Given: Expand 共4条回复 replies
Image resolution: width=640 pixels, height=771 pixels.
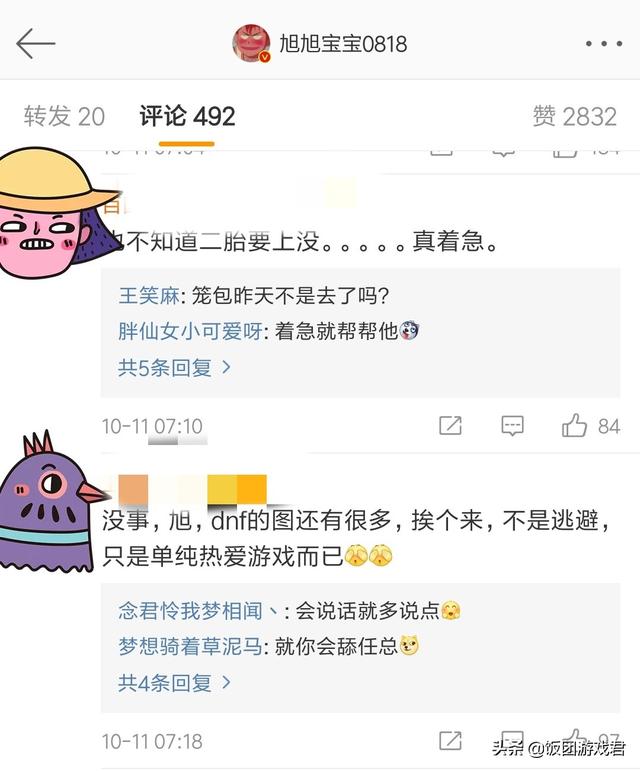Looking at the screenshot, I should tap(175, 683).
